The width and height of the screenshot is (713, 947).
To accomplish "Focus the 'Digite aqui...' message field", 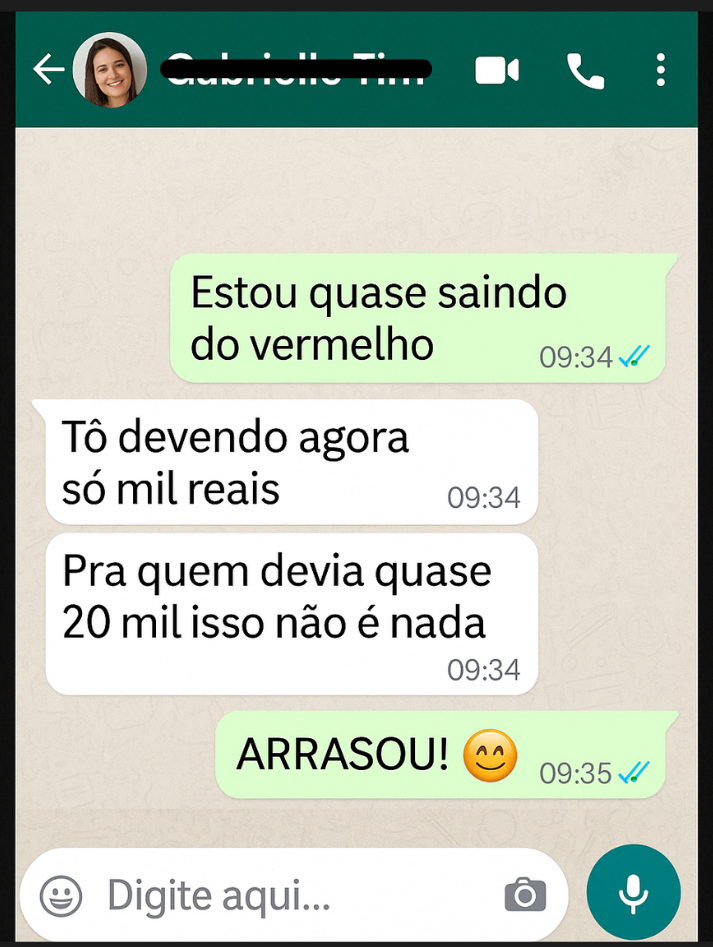I will tap(290, 895).
